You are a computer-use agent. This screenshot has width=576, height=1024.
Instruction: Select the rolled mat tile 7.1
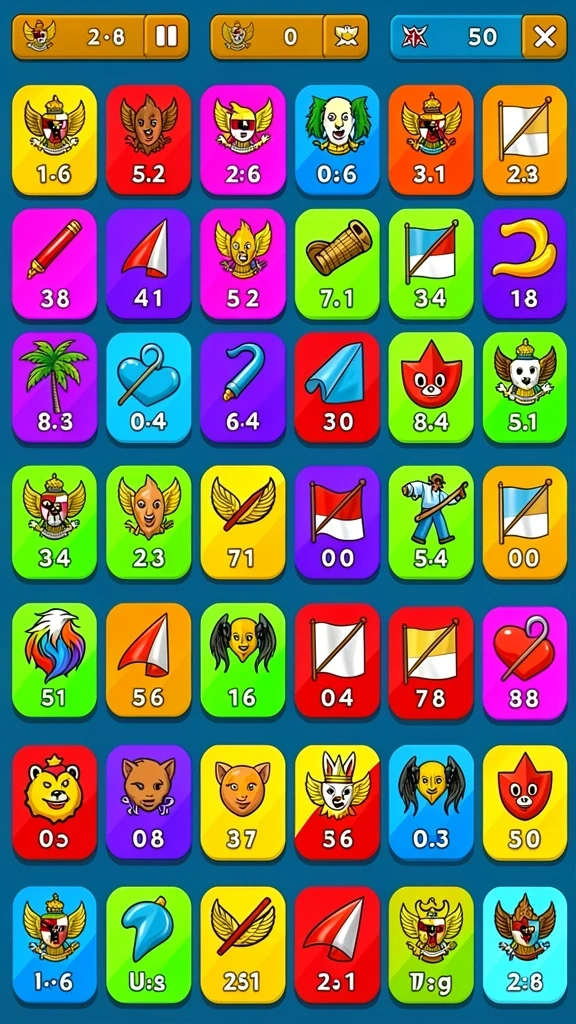pos(337,264)
